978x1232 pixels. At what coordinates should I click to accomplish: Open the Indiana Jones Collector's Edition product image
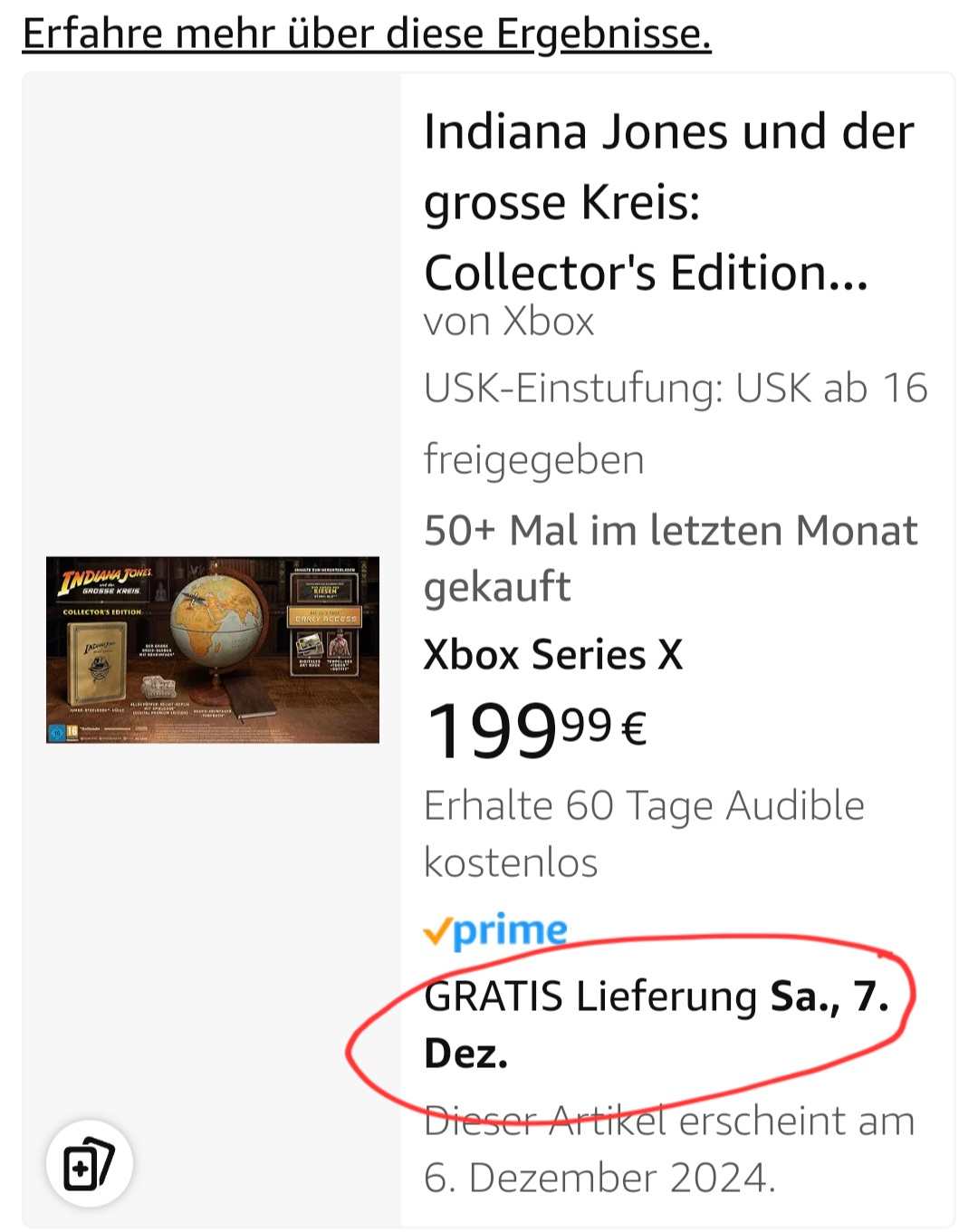coord(213,650)
